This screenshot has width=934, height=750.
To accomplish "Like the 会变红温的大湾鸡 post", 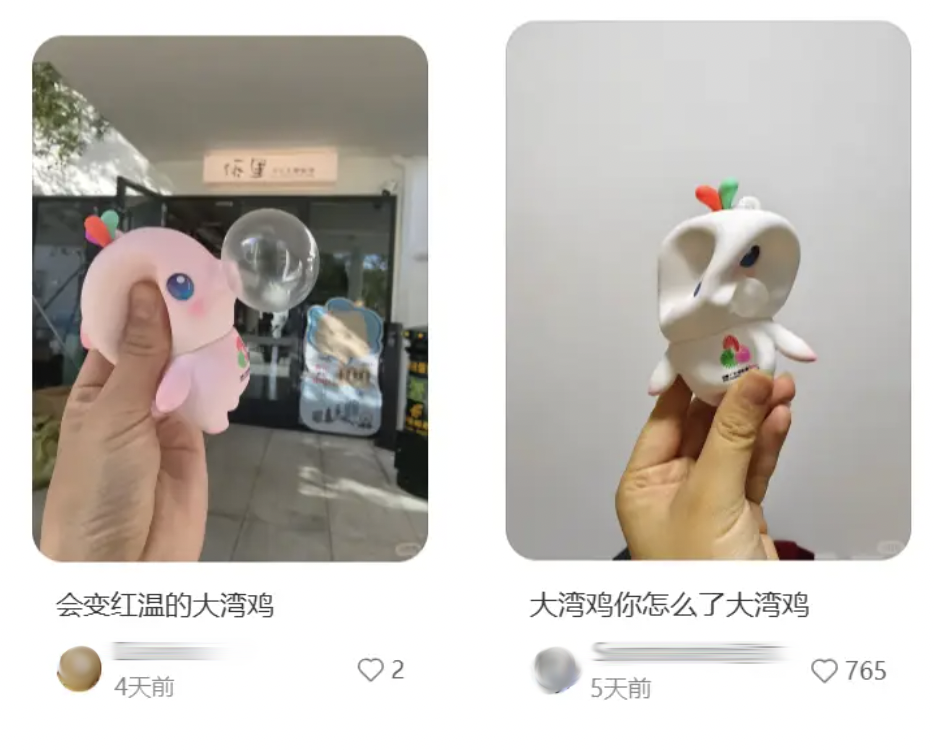I will coord(371,670).
